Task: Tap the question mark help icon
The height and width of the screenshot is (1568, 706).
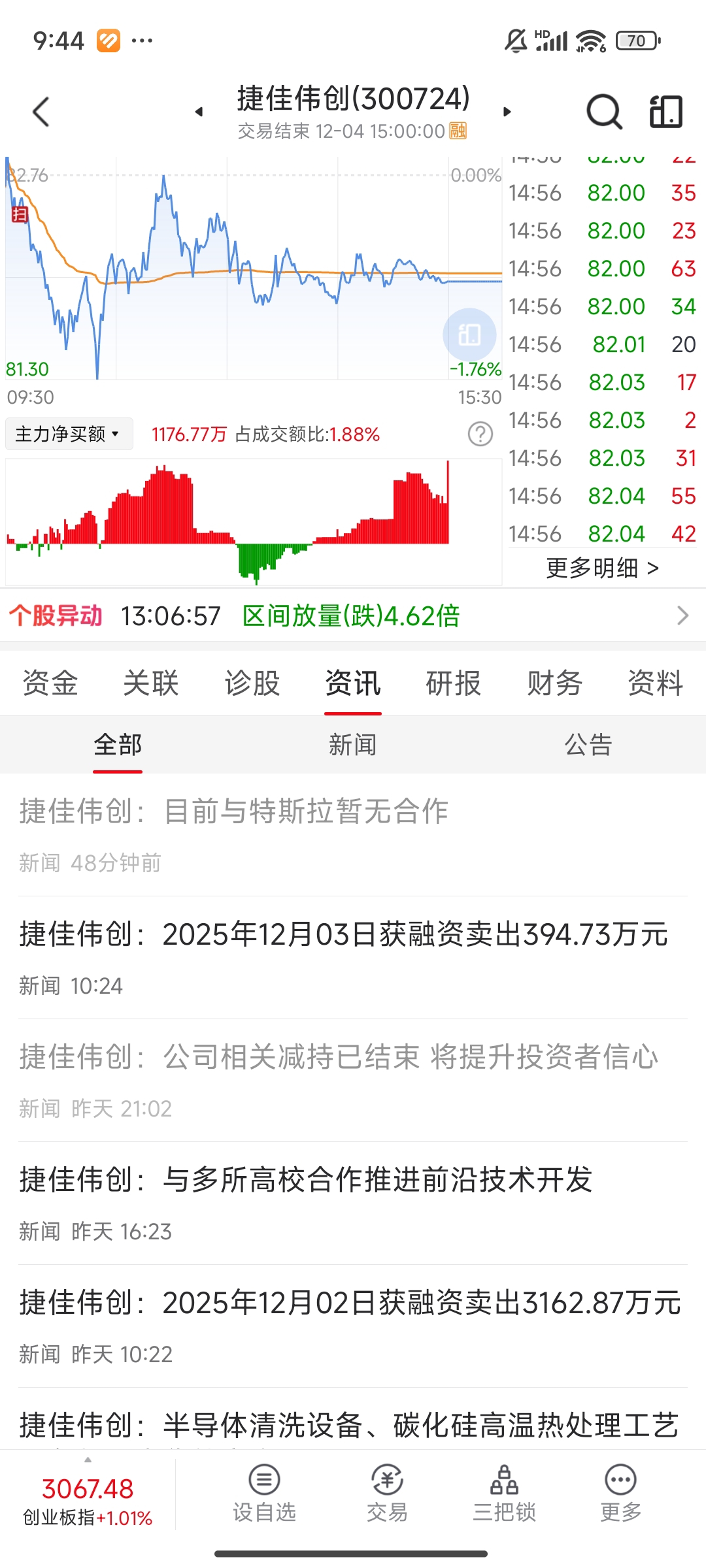Action: (x=480, y=434)
